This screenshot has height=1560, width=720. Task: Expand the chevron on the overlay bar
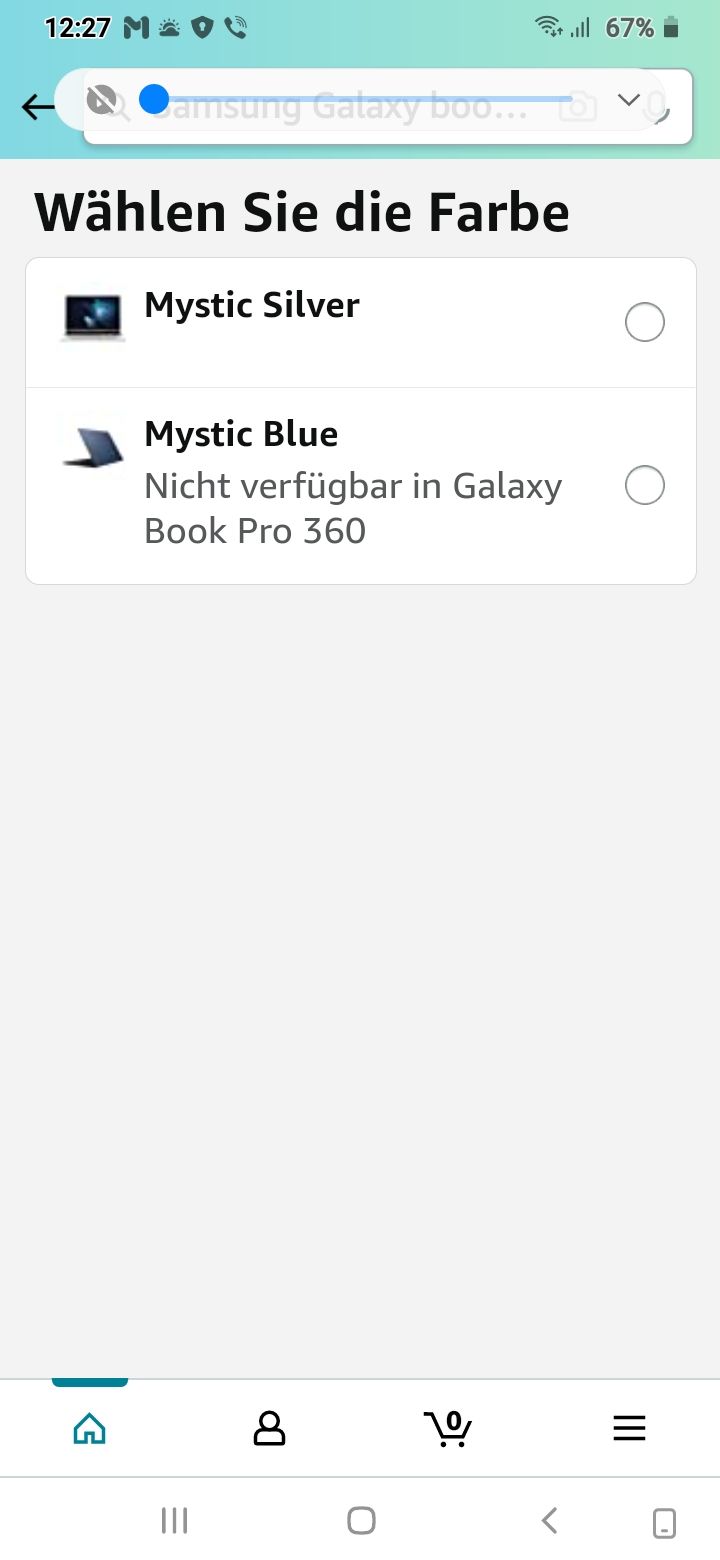pyautogui.click(x=628, y=100)
